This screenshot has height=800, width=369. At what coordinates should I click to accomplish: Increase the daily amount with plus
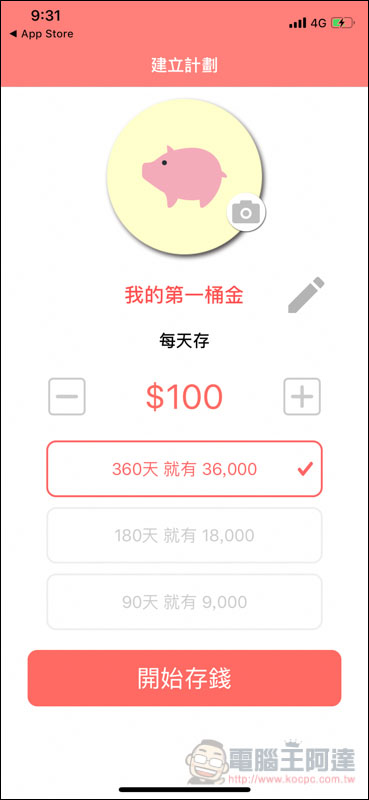[302, 396]
